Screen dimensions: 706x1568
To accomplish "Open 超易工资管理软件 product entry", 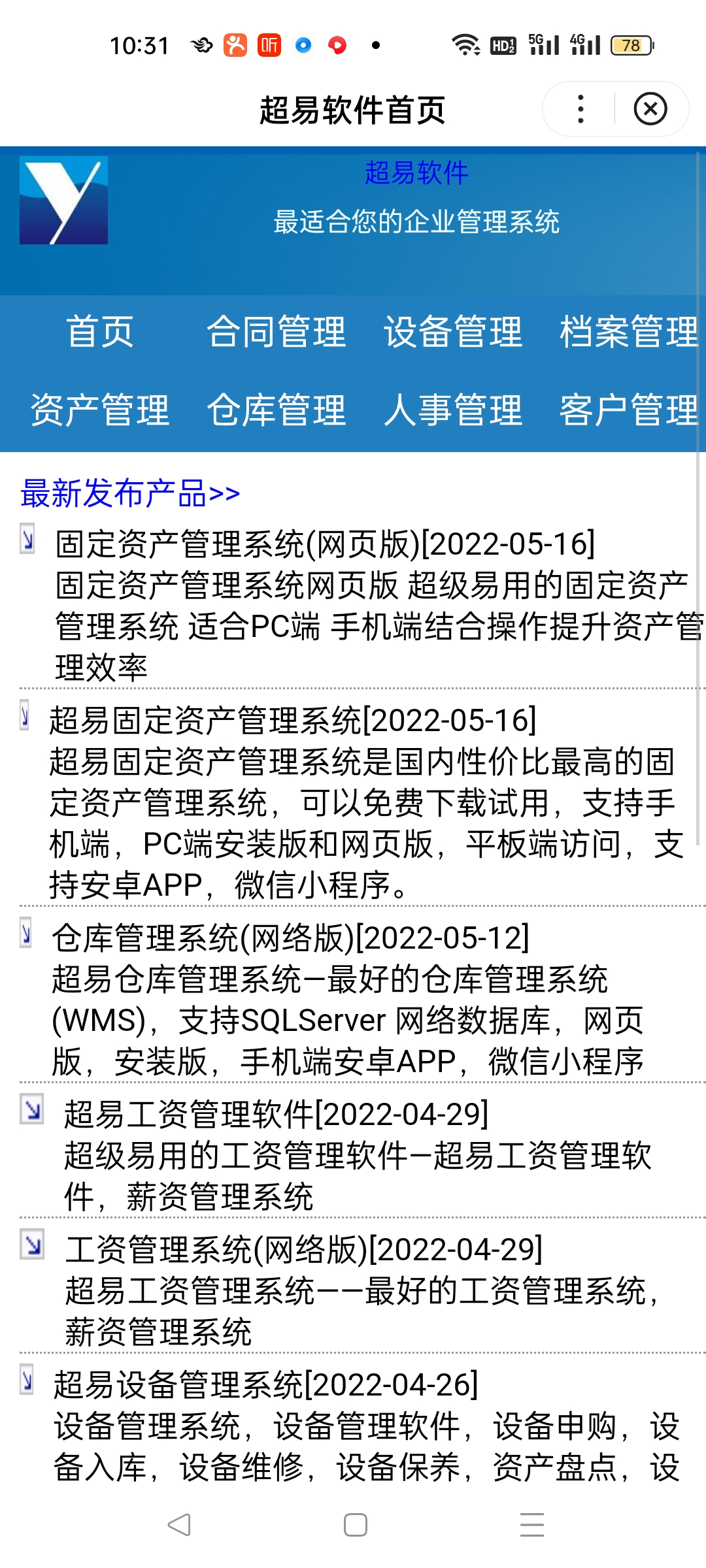I will [x=276, y=1115].
